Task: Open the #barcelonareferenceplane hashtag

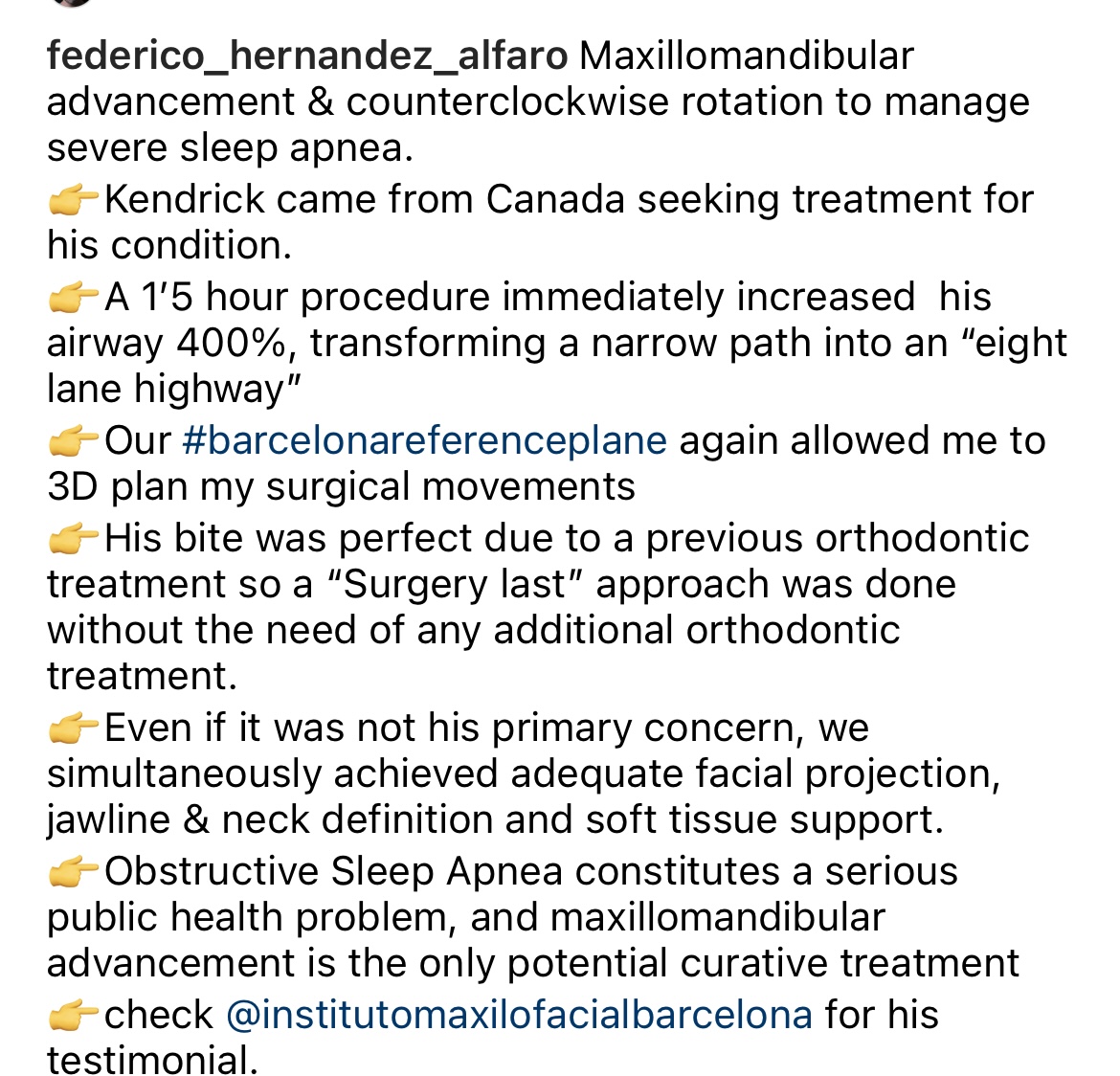Action: click(423, 441)
